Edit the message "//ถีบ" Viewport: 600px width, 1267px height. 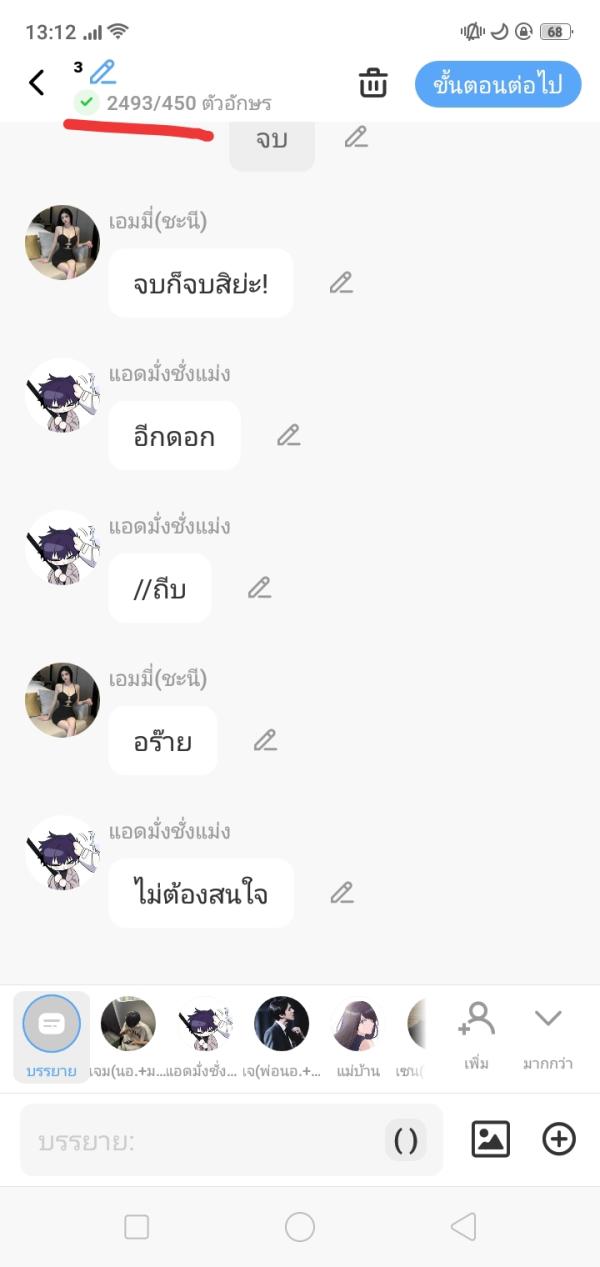[x=259, y=588]
